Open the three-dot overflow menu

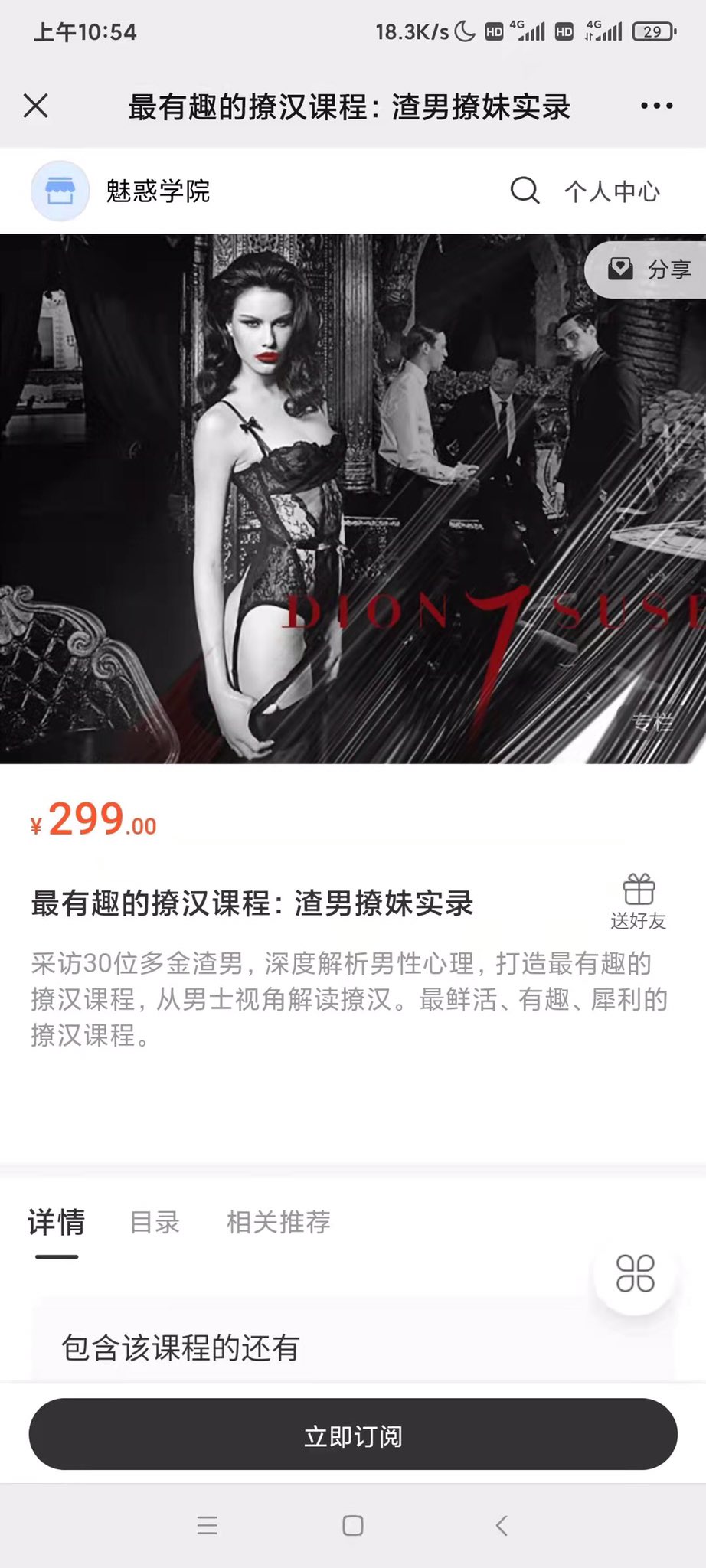pos(657,106)
